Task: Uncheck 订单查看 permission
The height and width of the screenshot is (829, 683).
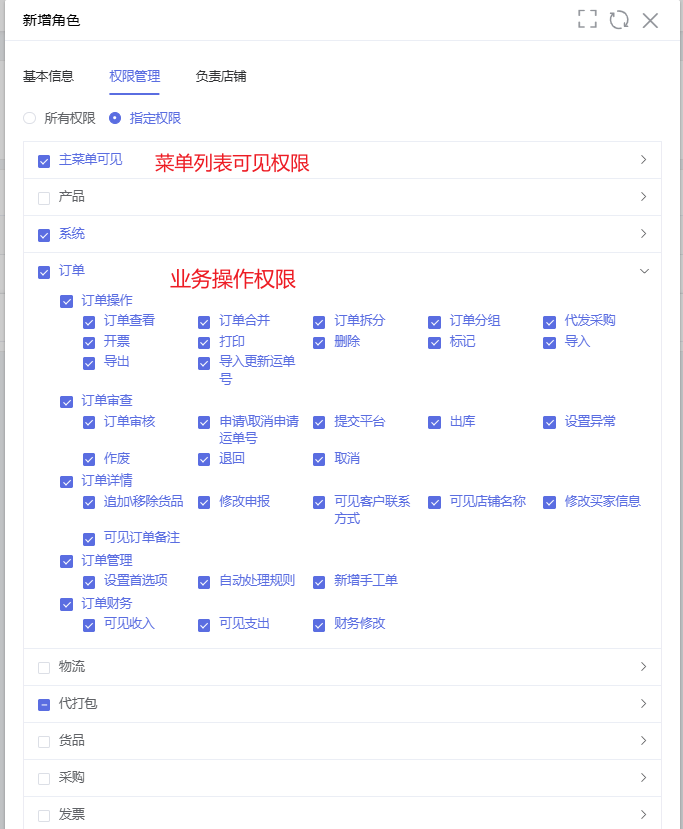Action: tap(89, 322)
